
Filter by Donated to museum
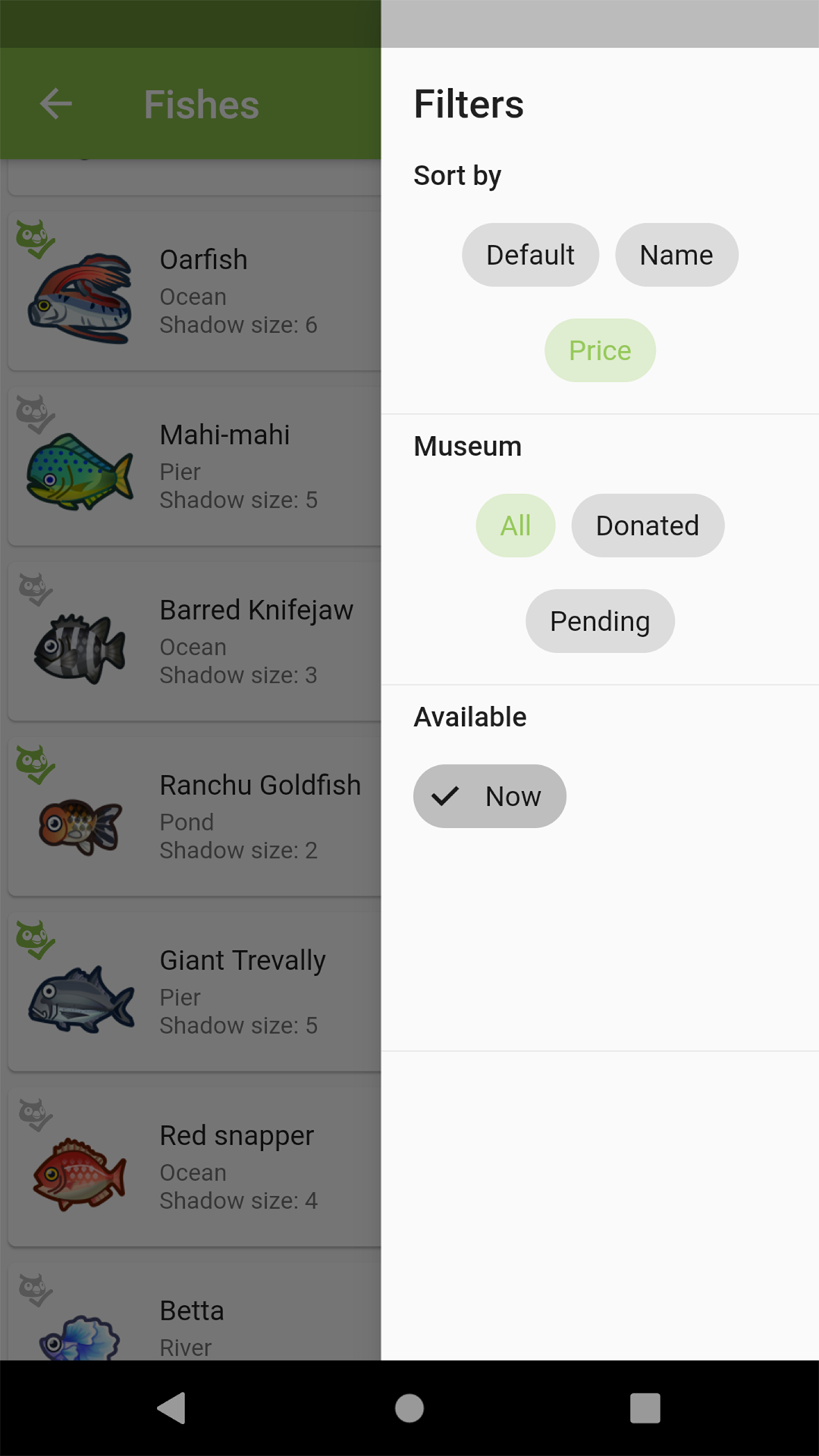point(648,526)
